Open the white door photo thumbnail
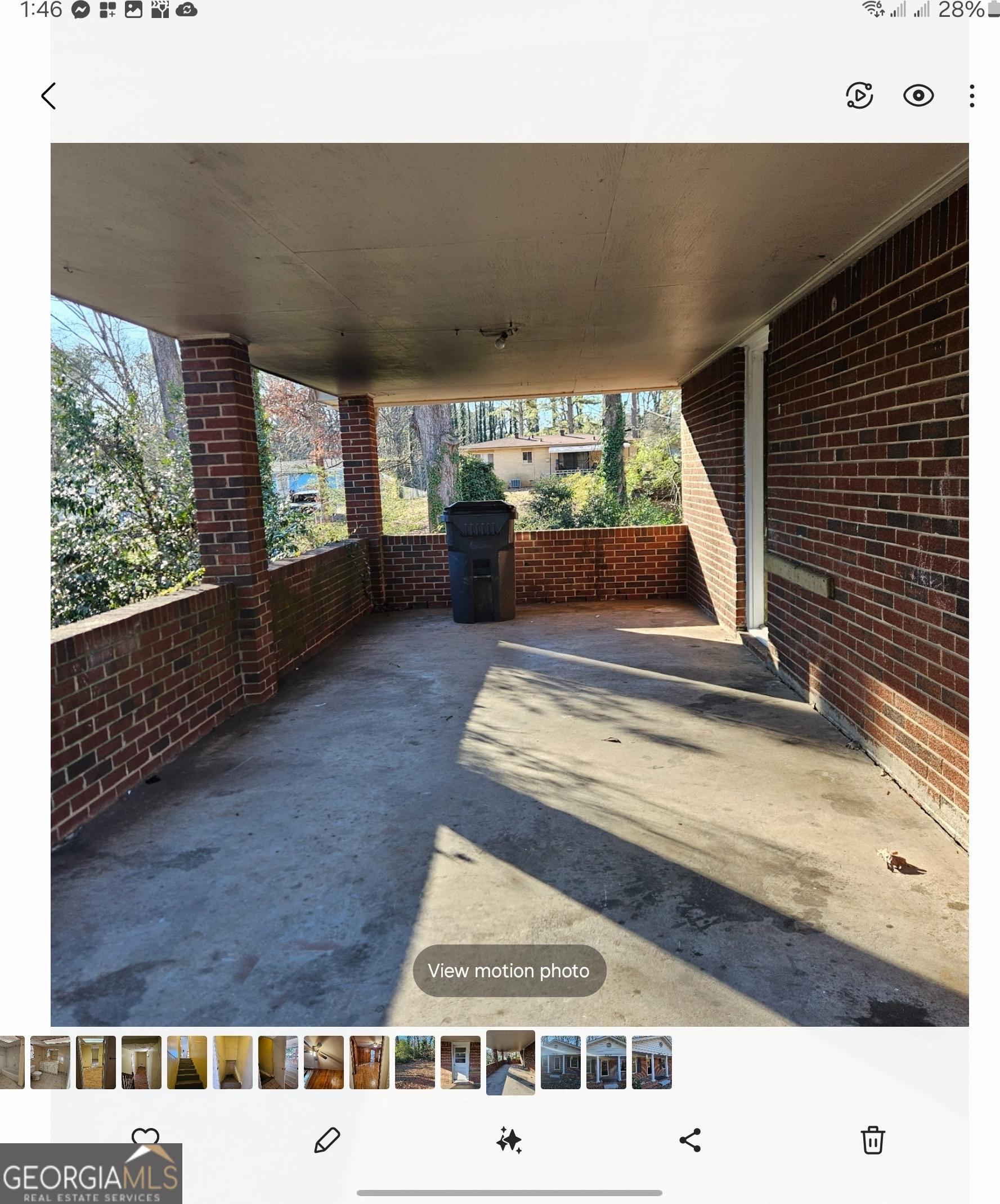This screenshot has height=1204, width=1000. coord(460,1062)
